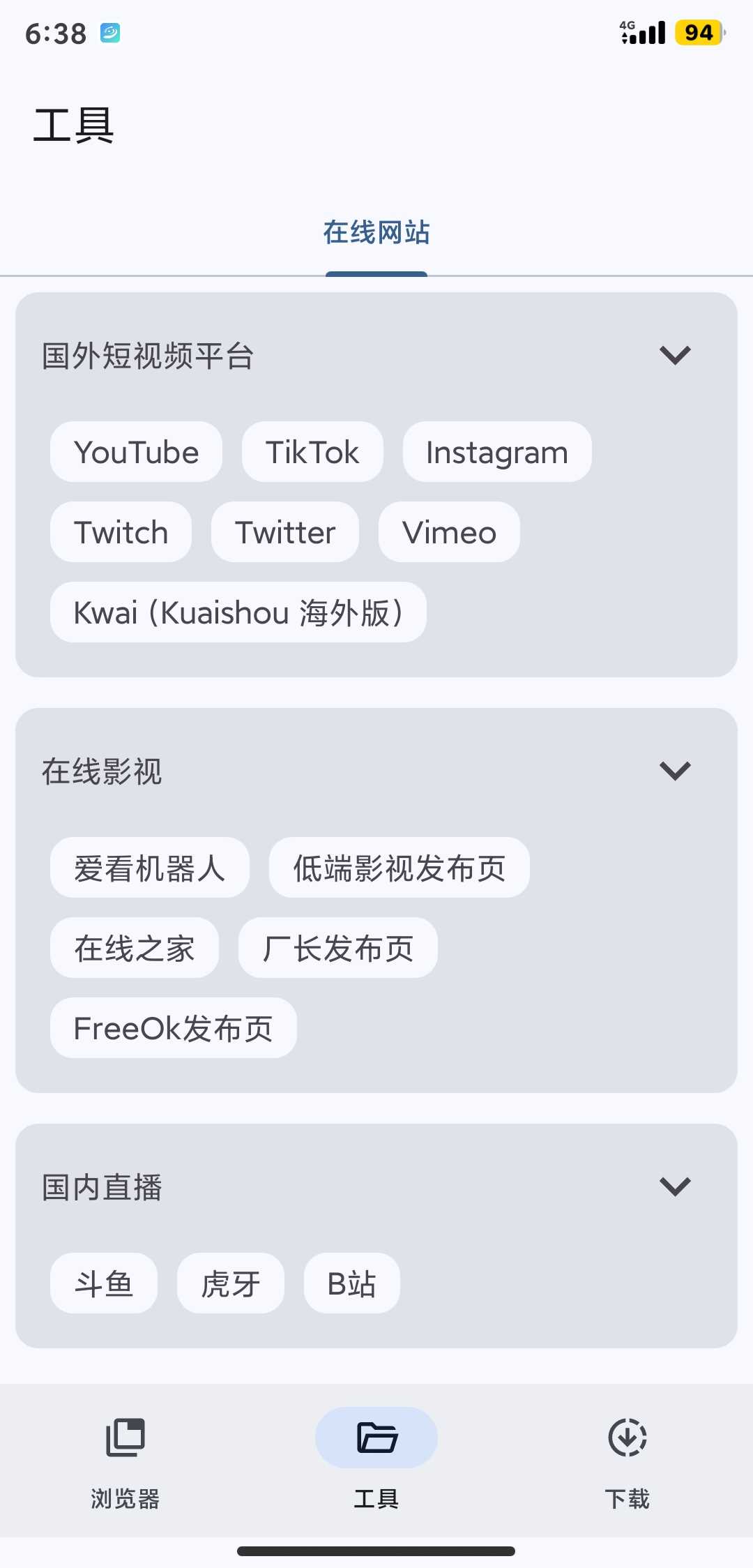Open 厂长发布页

coord(338,947)
